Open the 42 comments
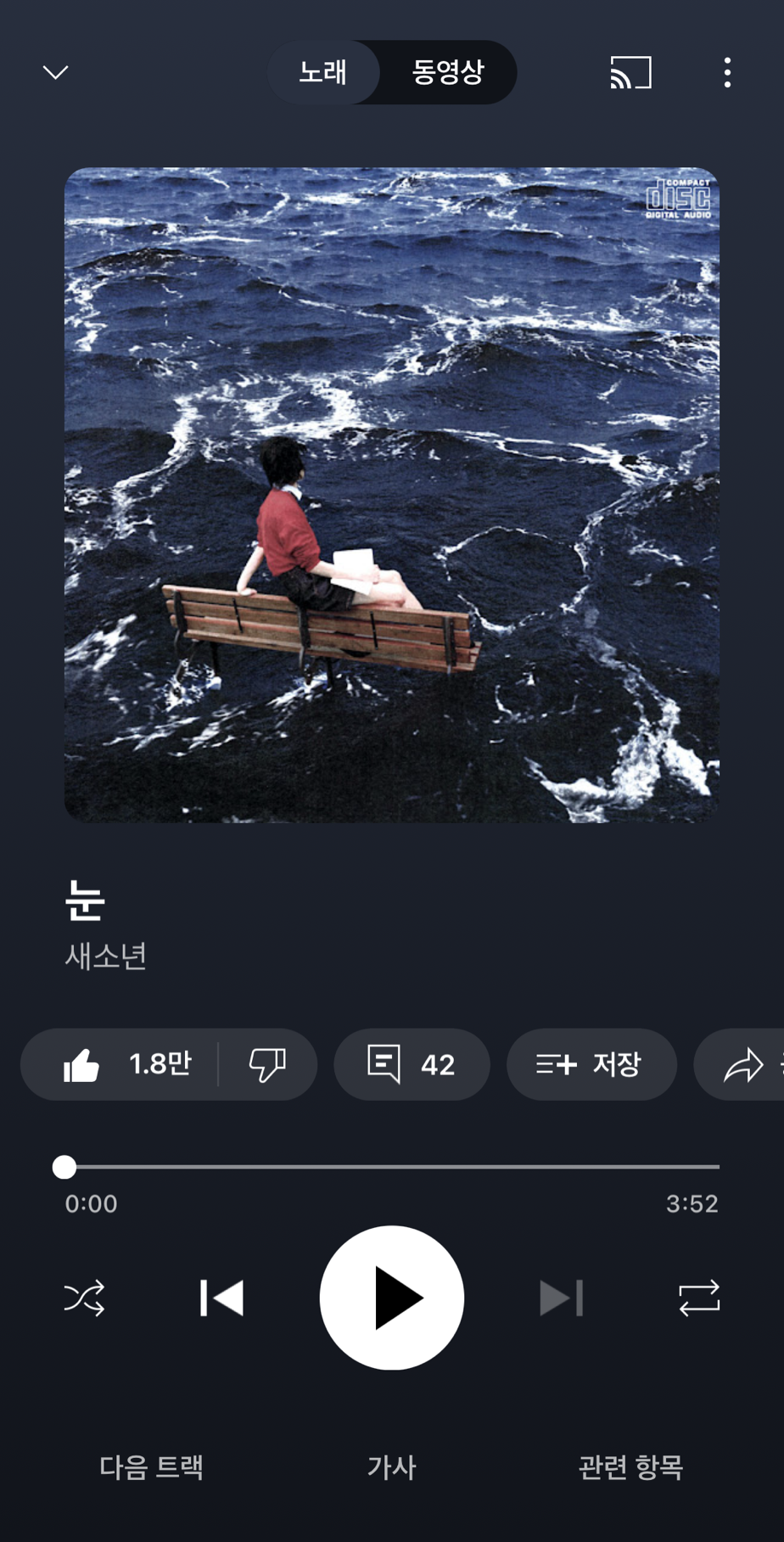The height and width of the screenshot is (1542, 784). tap(412, 1064)
